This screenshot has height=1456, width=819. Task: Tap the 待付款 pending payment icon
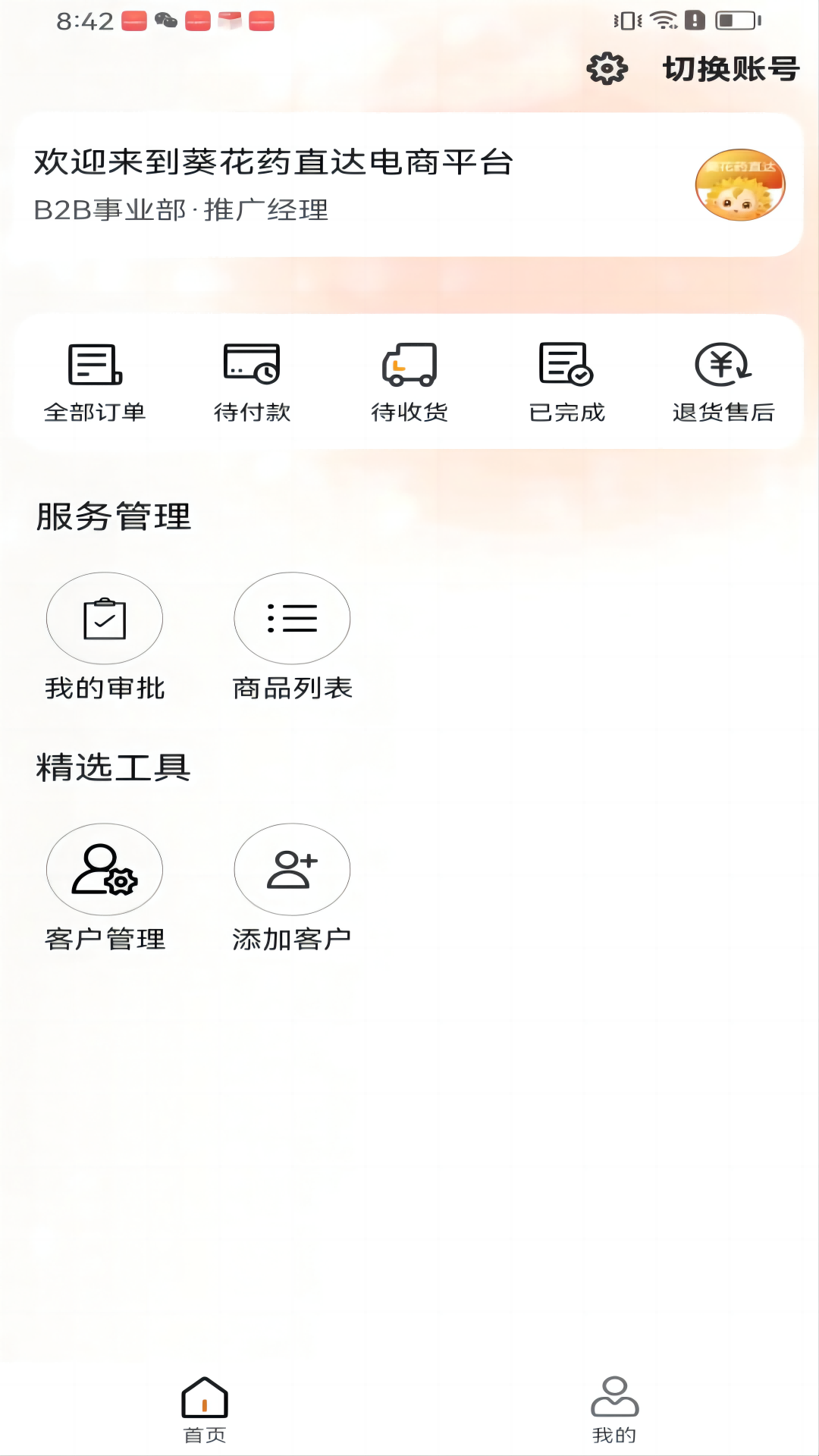coord(250,379)
